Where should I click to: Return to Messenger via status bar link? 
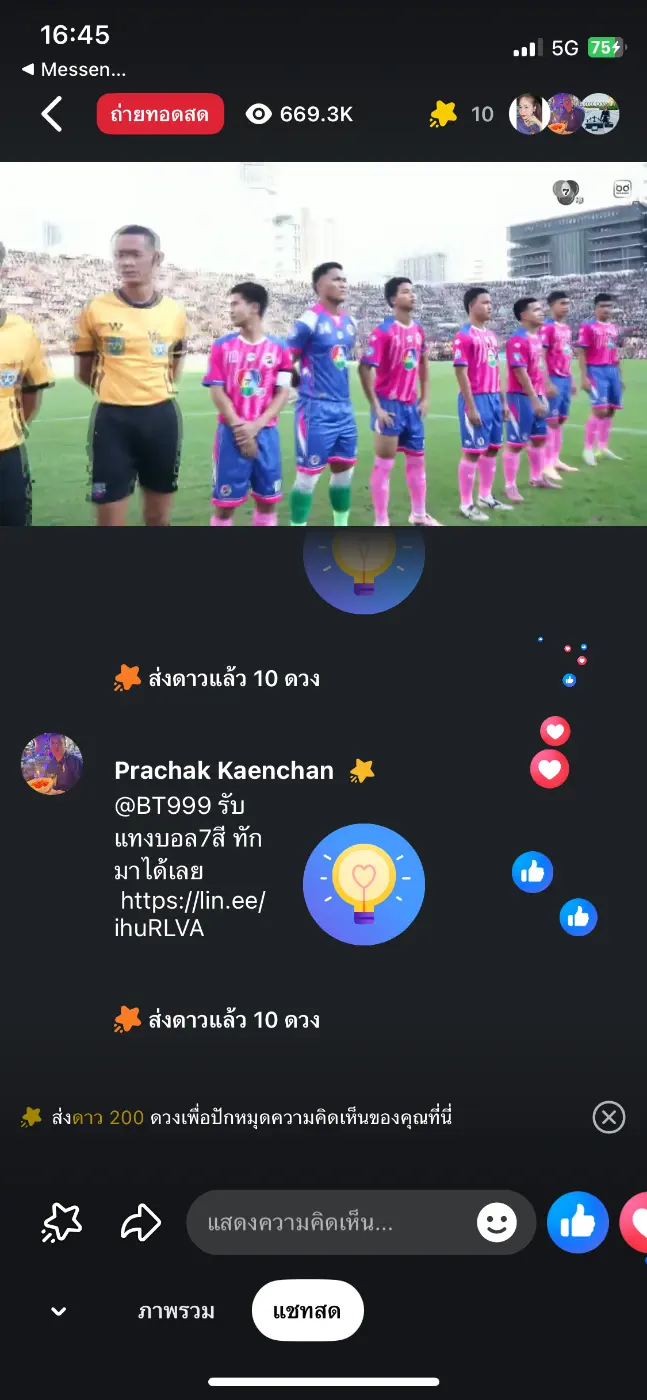click(x=74, y=70)
